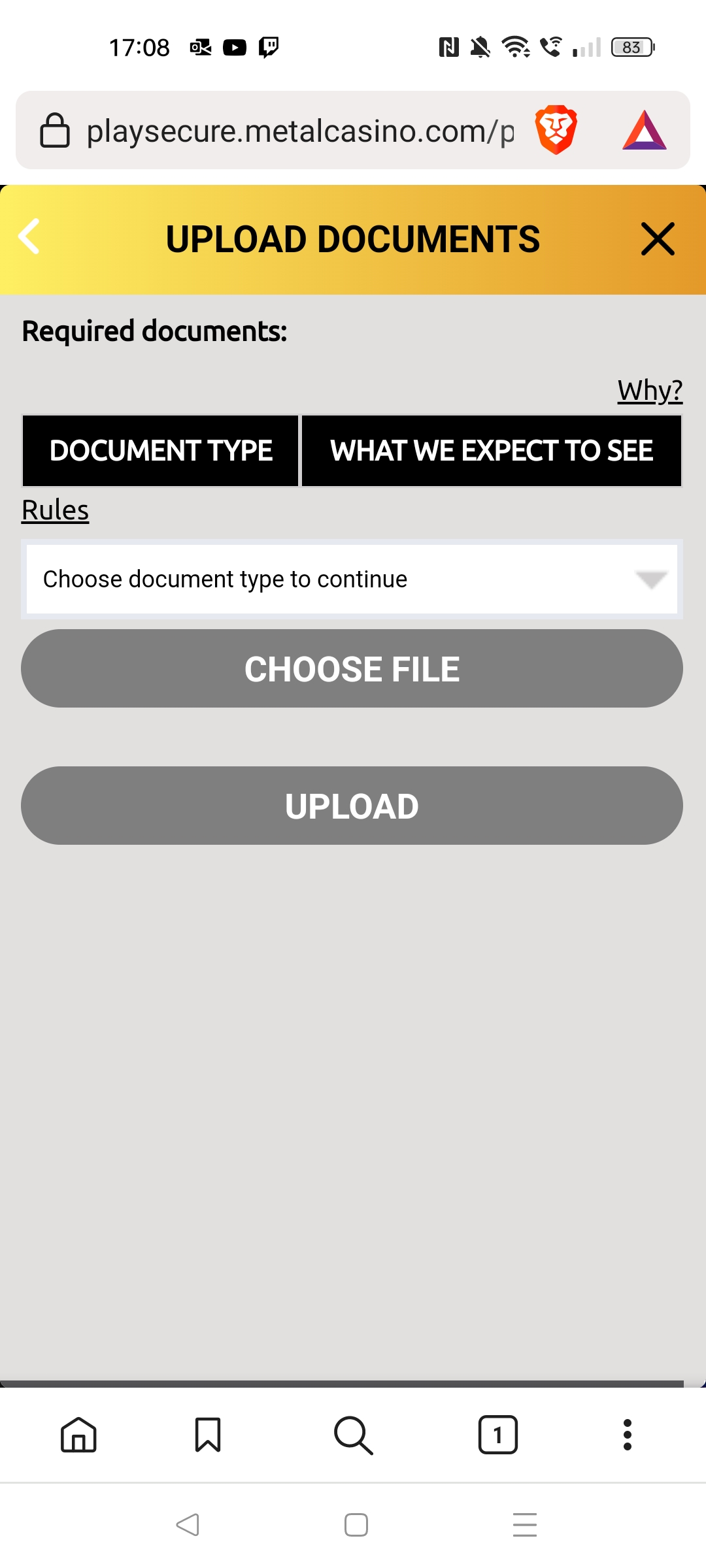Viewport: 706px width, 1568px height.
Task: Open the Why? link
Action: [649, 391]
